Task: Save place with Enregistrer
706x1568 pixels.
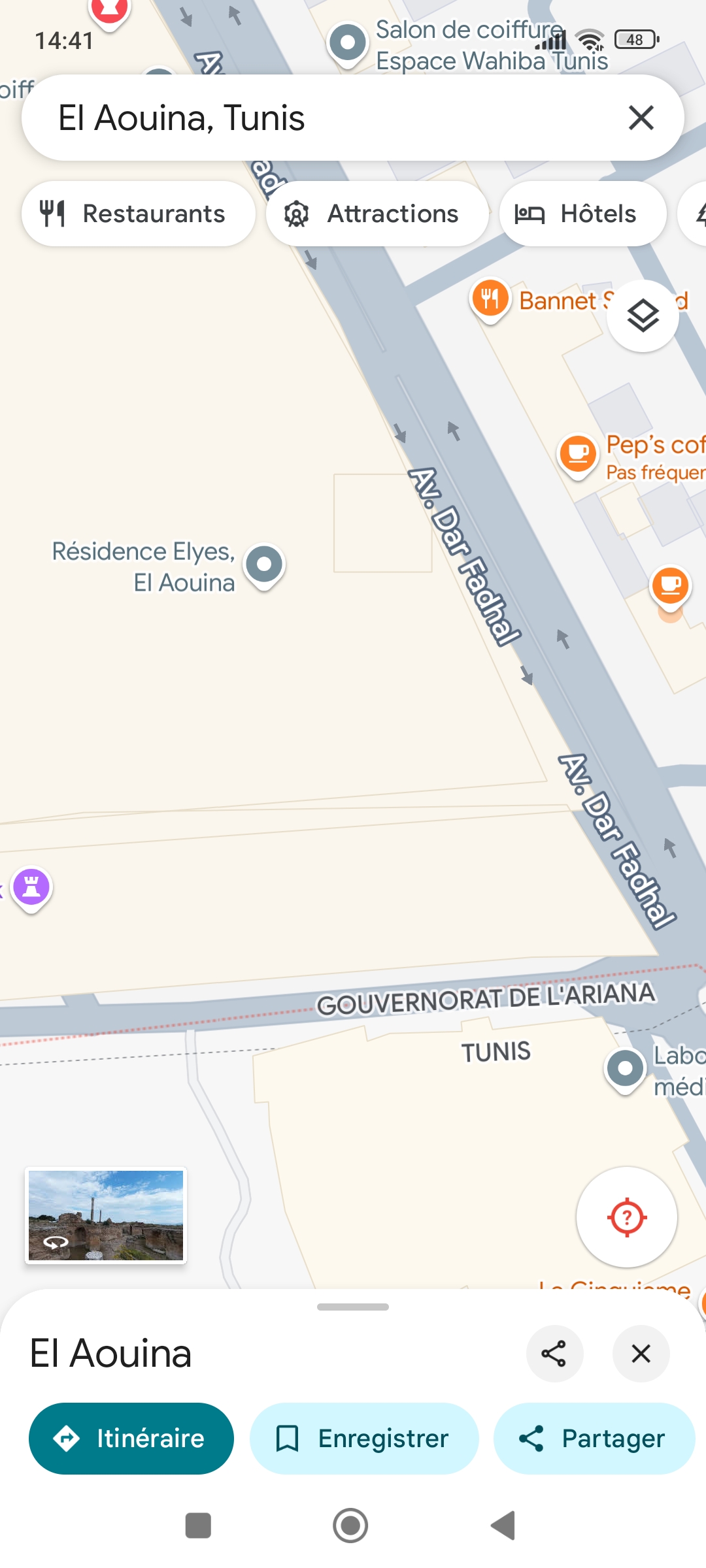Action: 364,1439
